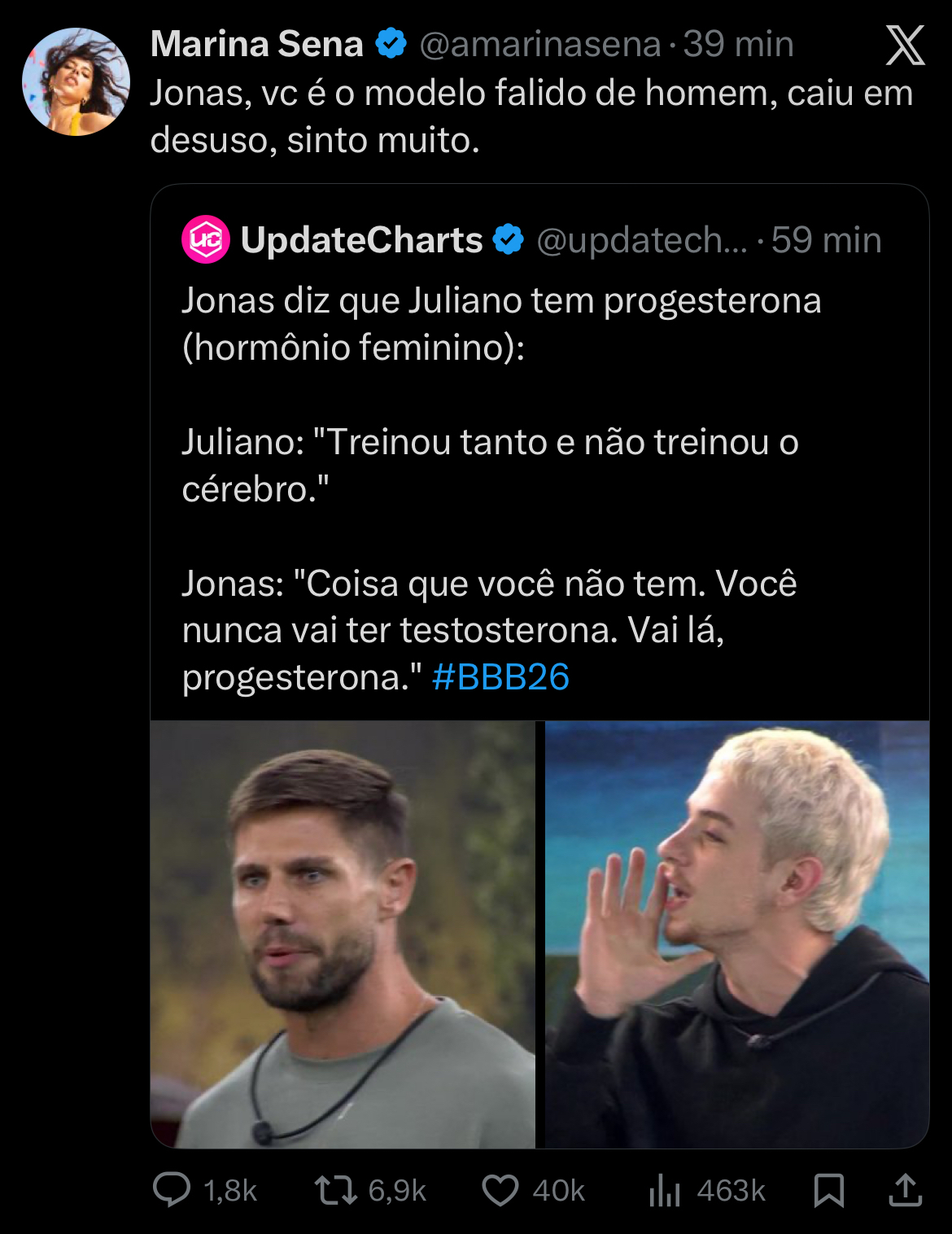This screenshot has width=952, height=1234.
Task: View post analytics showing 463k views
Action: (665, 1190)
